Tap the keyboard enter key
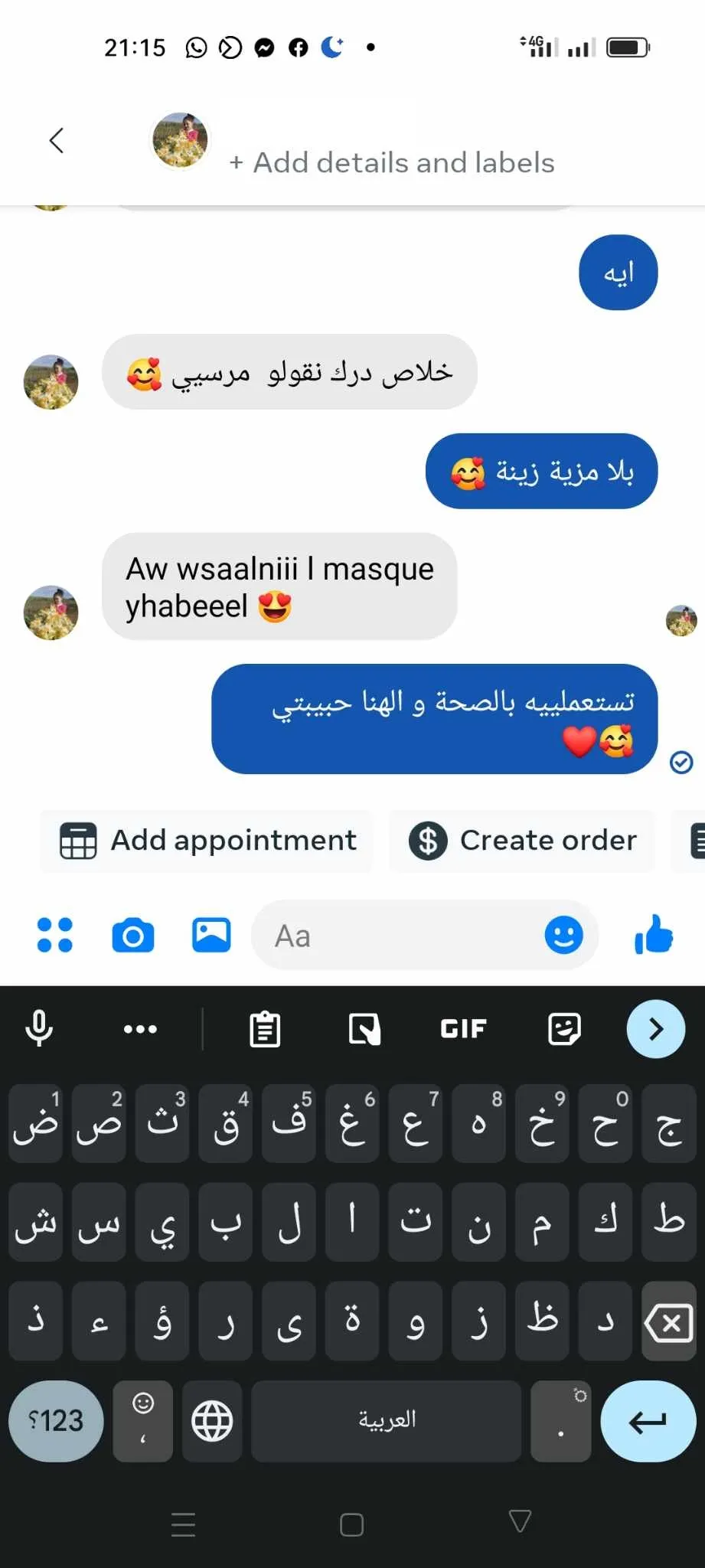The height and width of the screenshot is (1568, 705). tap(648, 1421)
